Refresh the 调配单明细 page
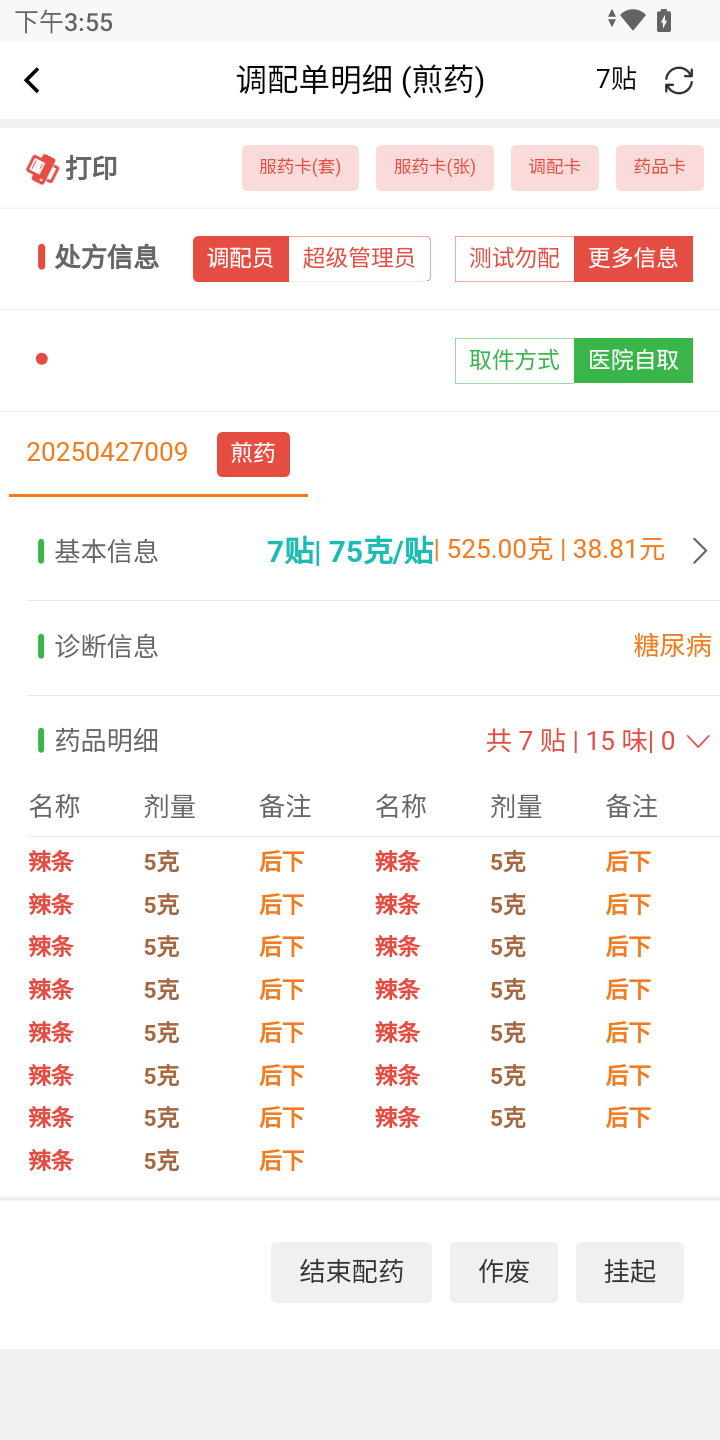The image size is (720, 1440). click(679, 80)
